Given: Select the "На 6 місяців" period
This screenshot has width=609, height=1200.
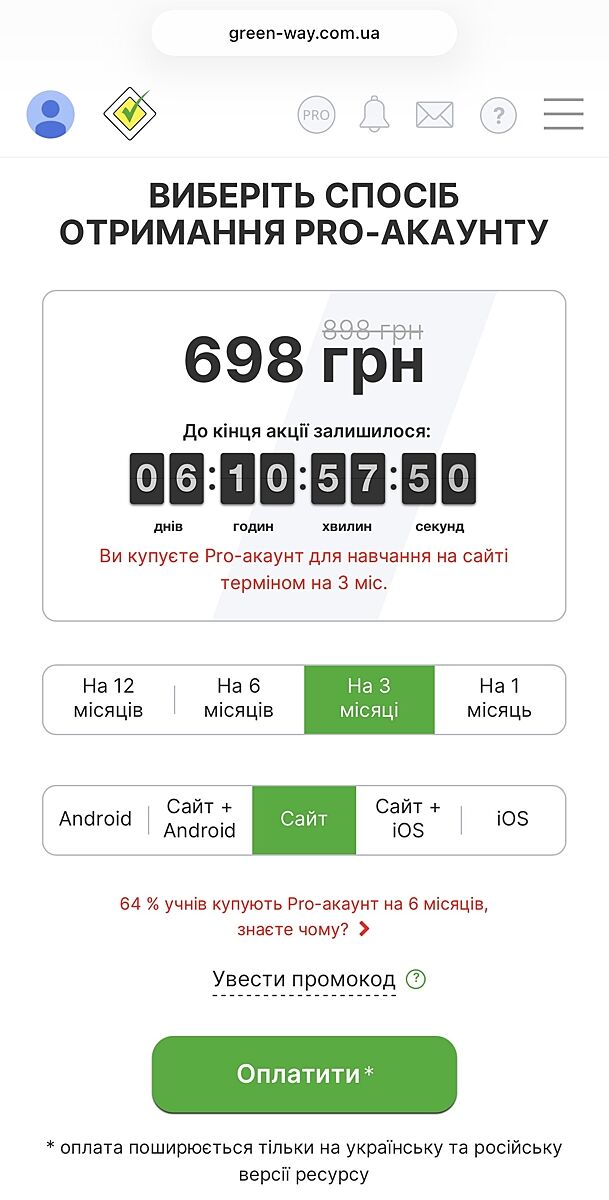Looking at the screenshot, I should 239,699.
